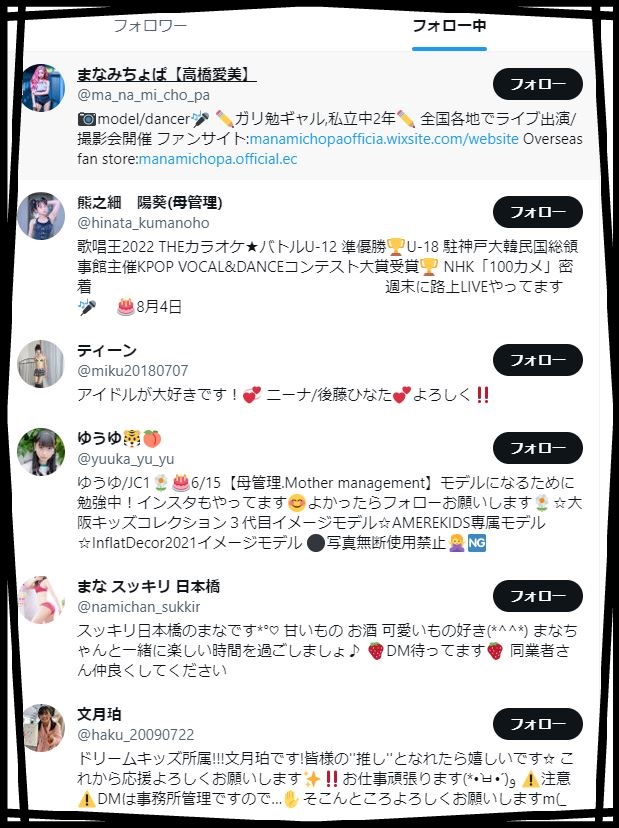The image size is (619, 828).
Task: Open まなみちょぱ's profile name link
Action: [166, 75]
